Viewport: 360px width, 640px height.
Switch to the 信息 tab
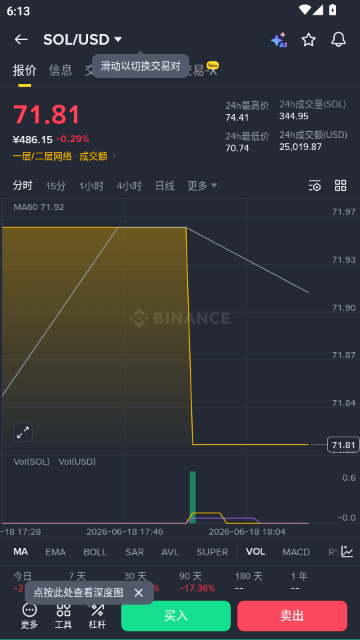(x=60, y=70)
